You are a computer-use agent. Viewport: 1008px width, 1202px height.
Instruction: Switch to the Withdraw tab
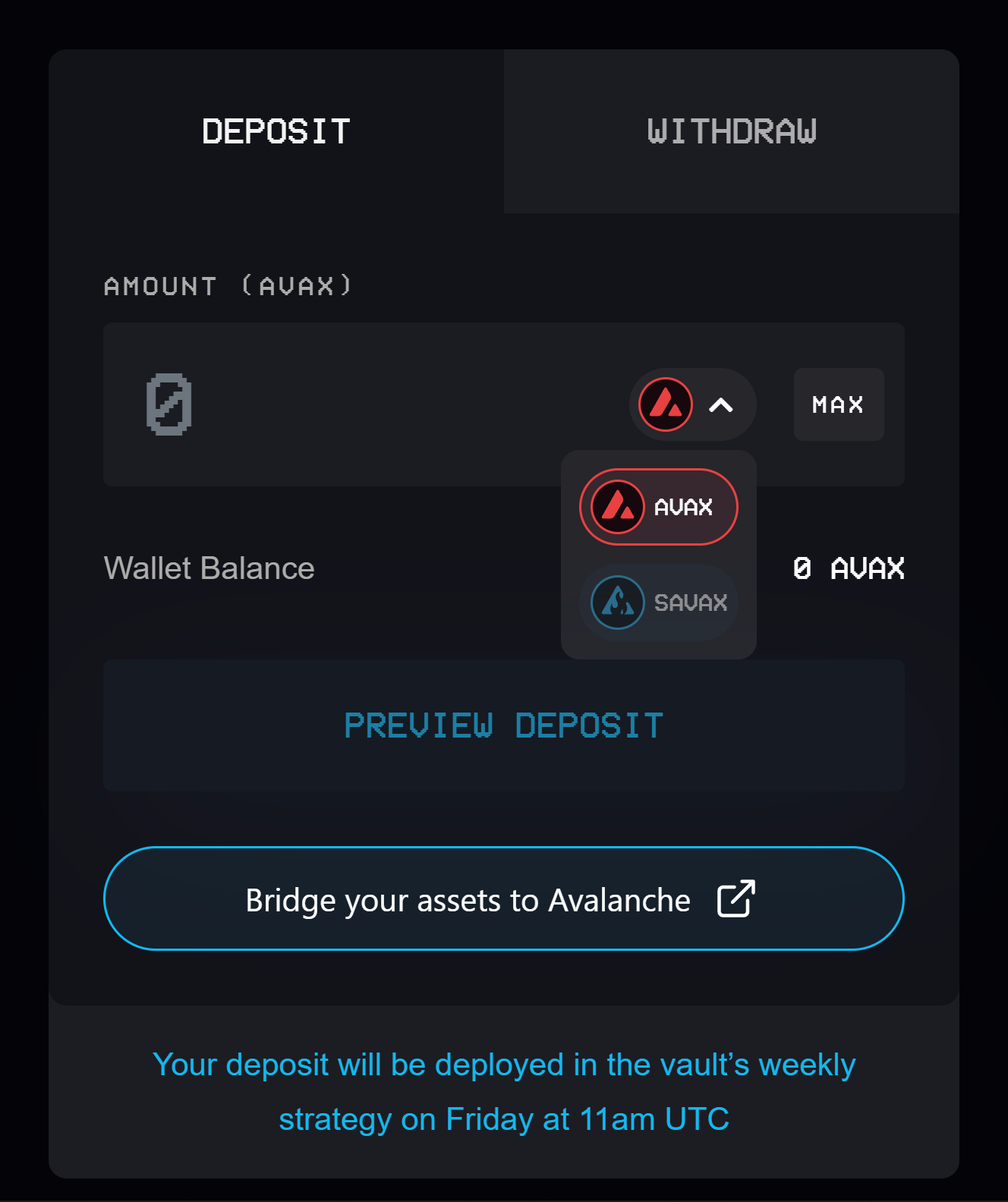coord(732,131)
